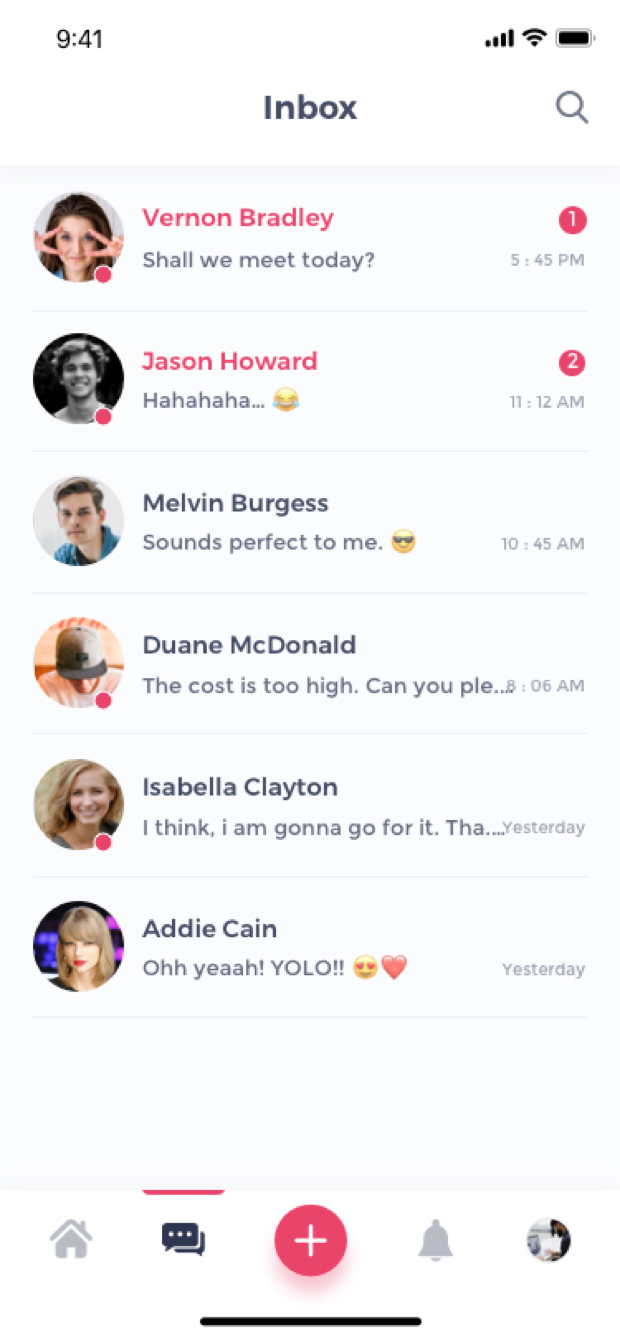Open Isabella Clayton's conversation
Viewport: 620px width, 1340px height.
pos(310,806)
